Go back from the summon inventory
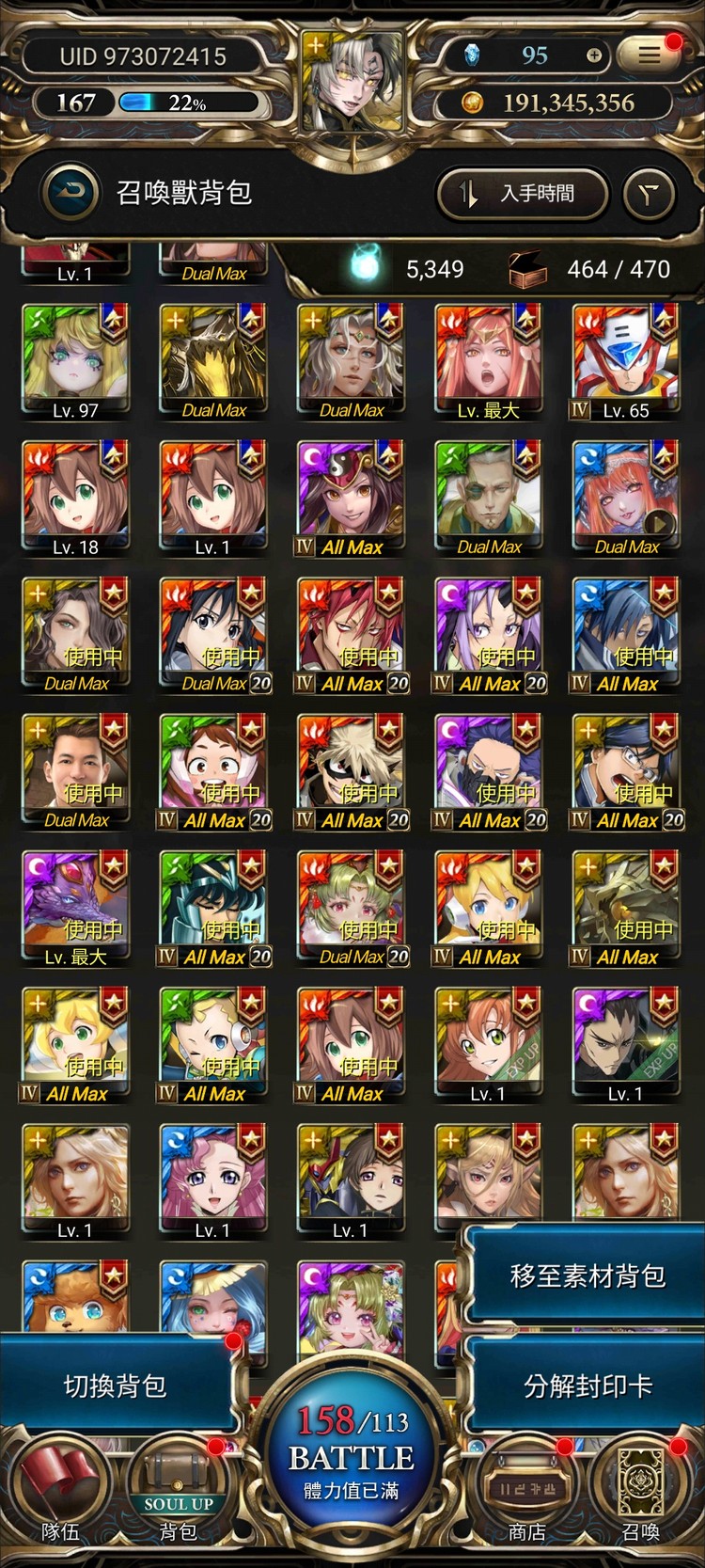Screen dimensions: 705x1568 [70, 193]
